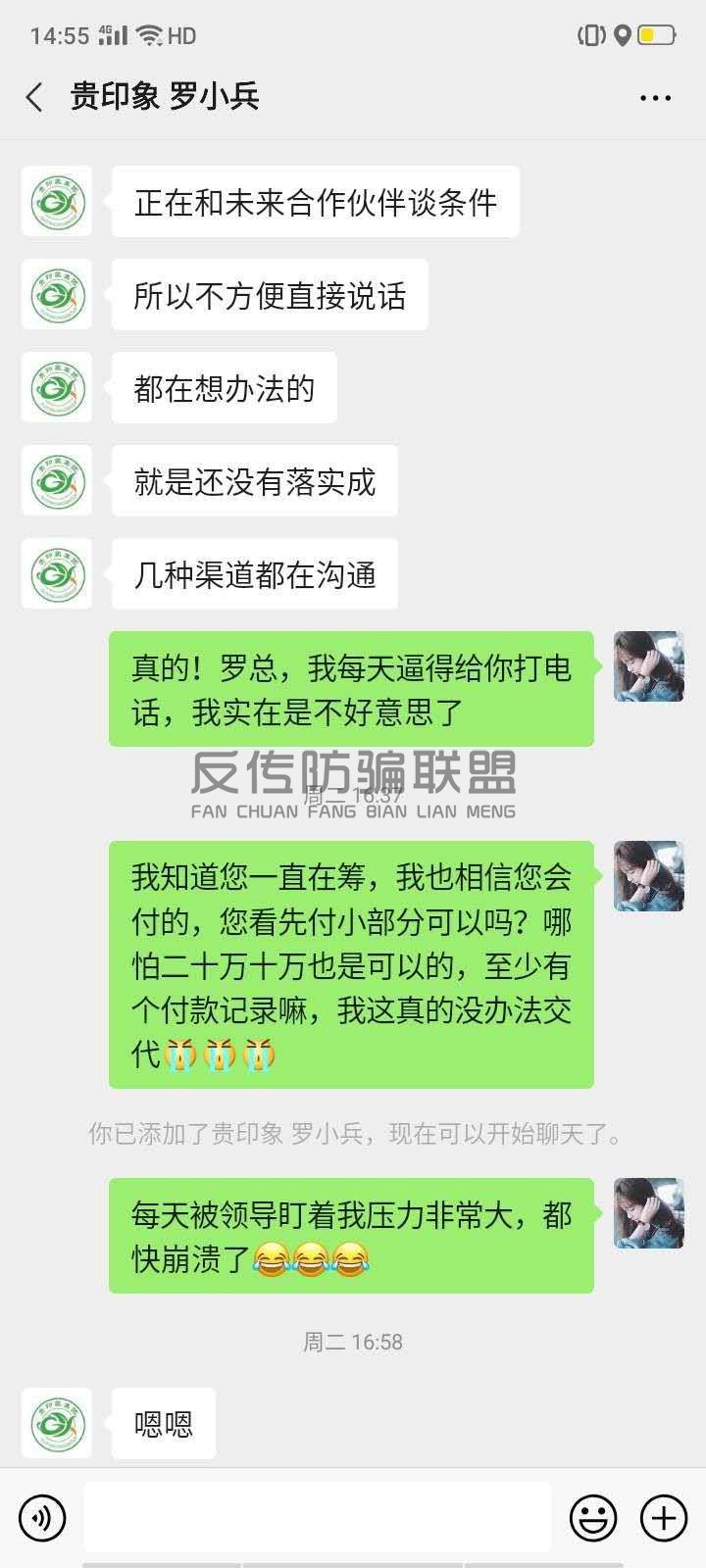
Task: Open the plus attachment menu
Action: click(664, 1518)
